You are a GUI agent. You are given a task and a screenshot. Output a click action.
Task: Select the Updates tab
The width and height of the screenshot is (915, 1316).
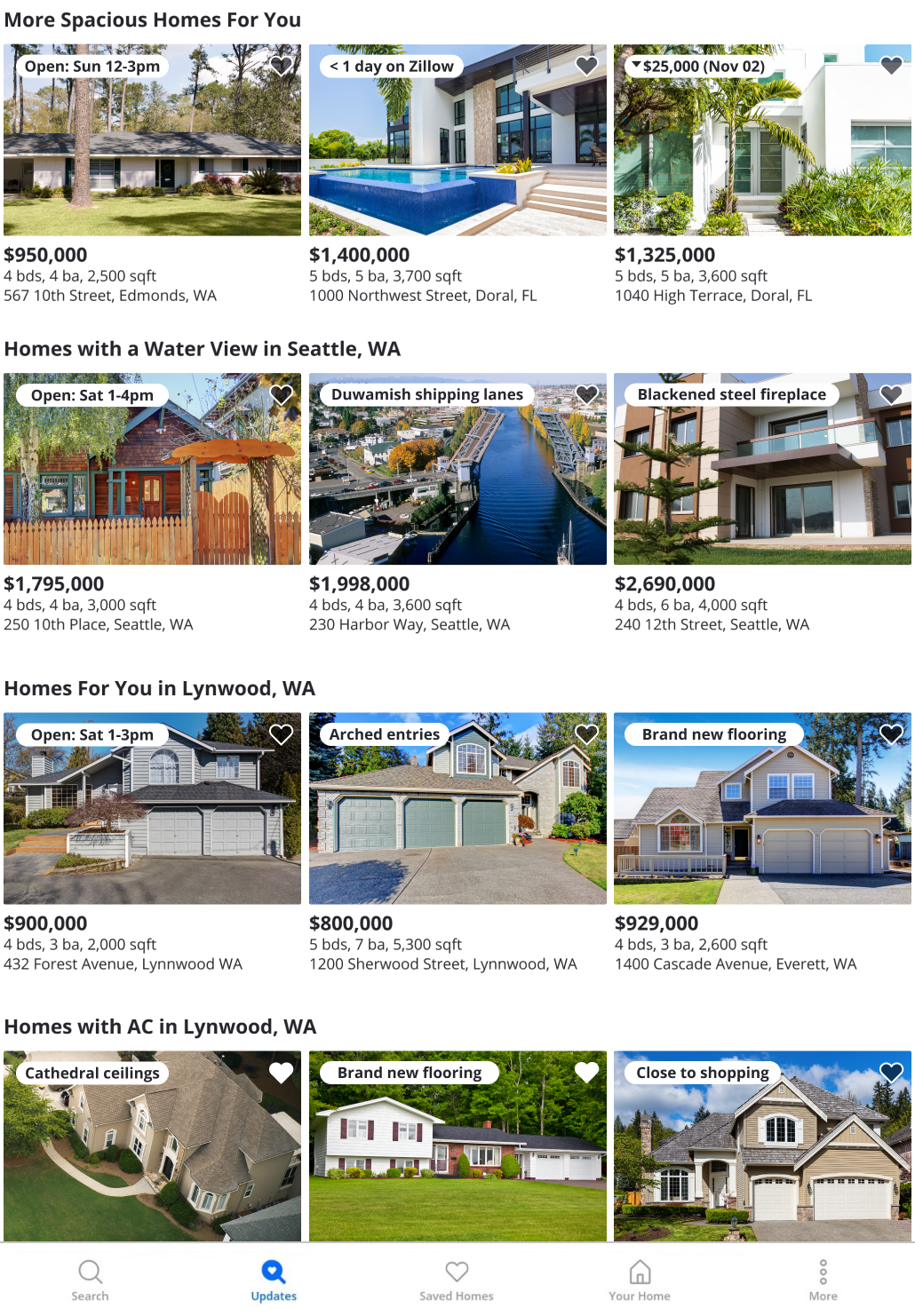tap(274, 1280)
